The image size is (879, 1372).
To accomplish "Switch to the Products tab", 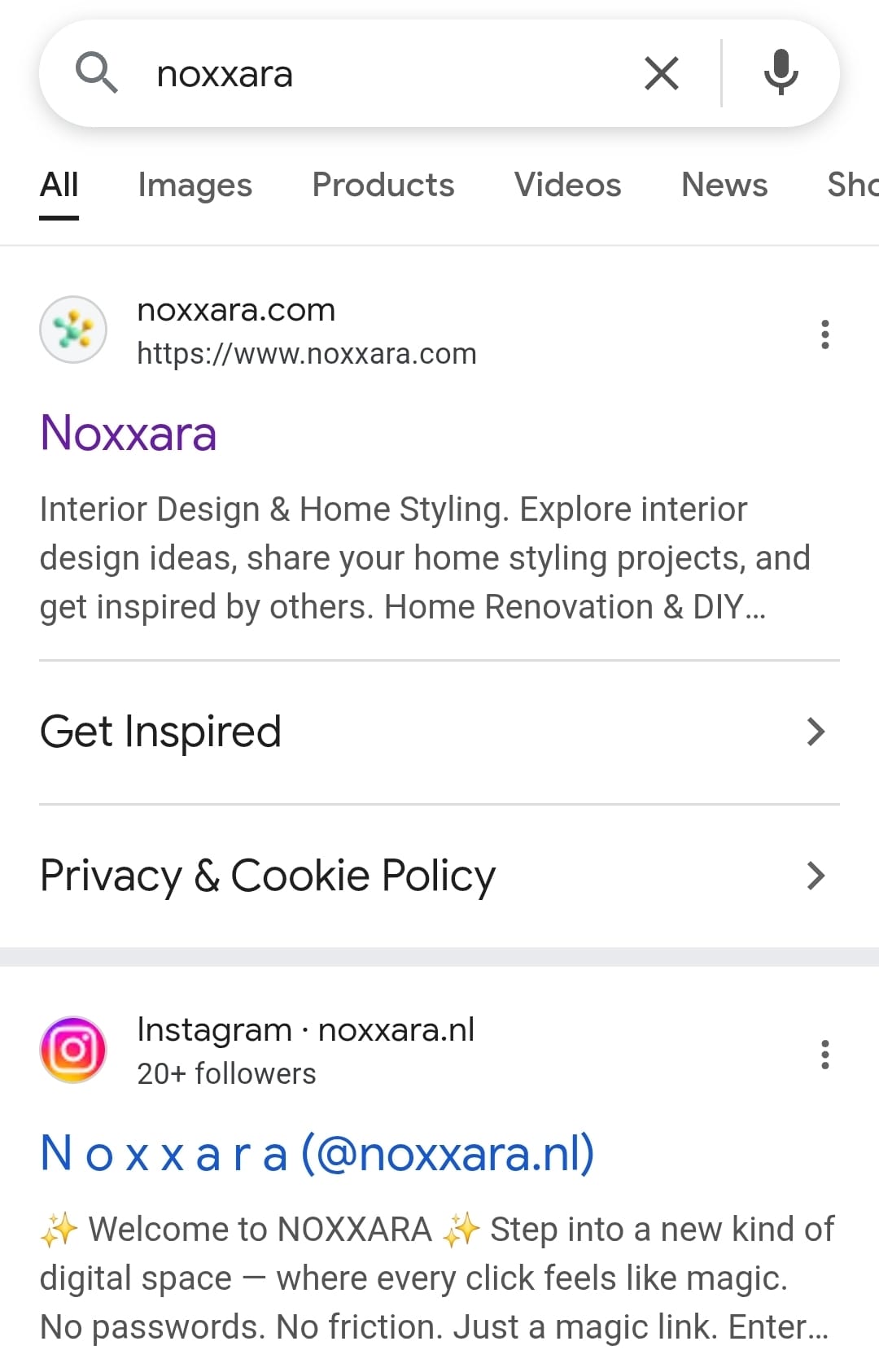I will 383,185.
